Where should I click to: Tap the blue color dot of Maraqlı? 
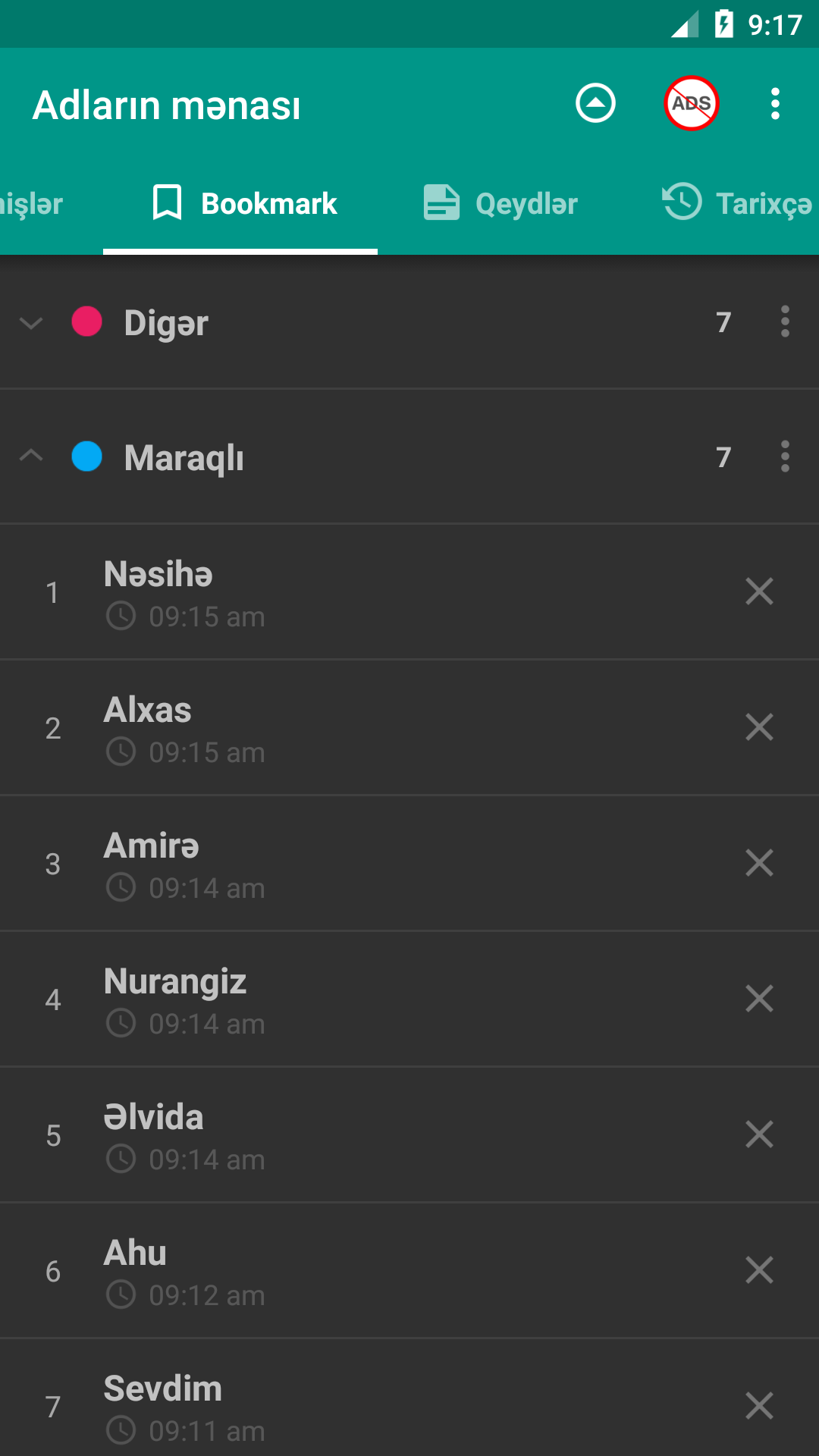pos(86,456)
